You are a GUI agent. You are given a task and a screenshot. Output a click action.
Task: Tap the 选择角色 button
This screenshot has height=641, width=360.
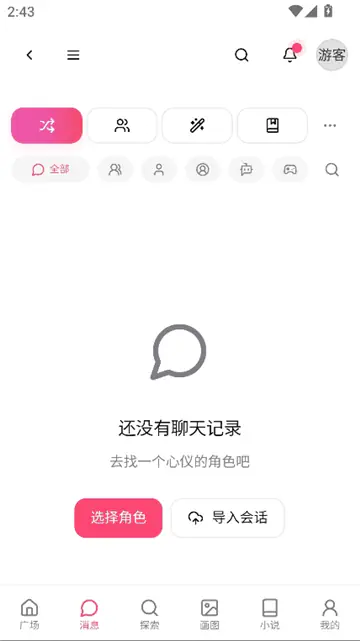[x=119, y=518]
